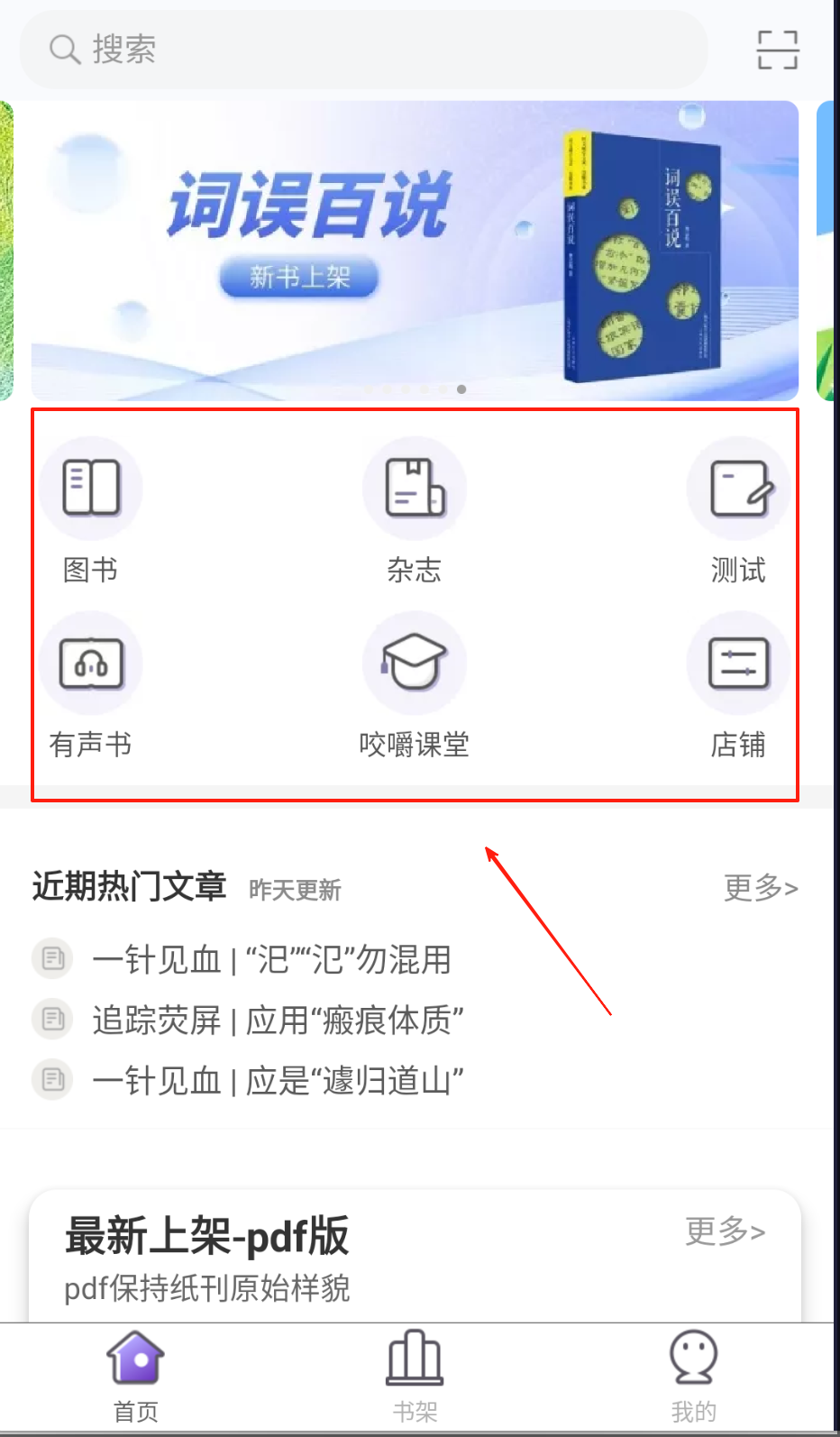Read article 追踪荧屏 | 应用"瘢痕体质"

point(278,1021)
